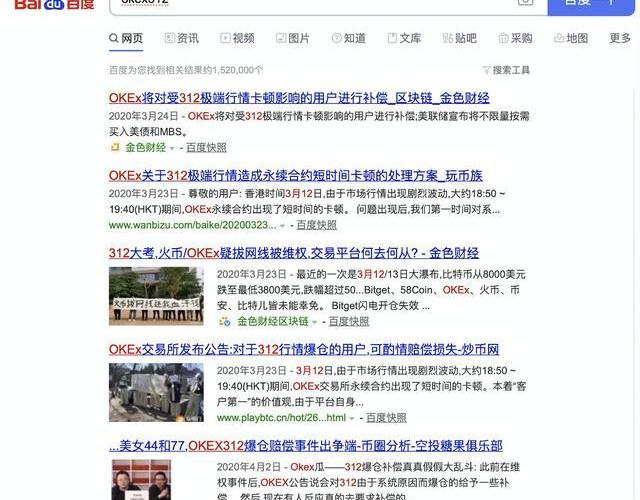Open 百度快照 for www.playbtc.cn result
The height and width of the screenshot is (500, 640).
pos(385,418)
